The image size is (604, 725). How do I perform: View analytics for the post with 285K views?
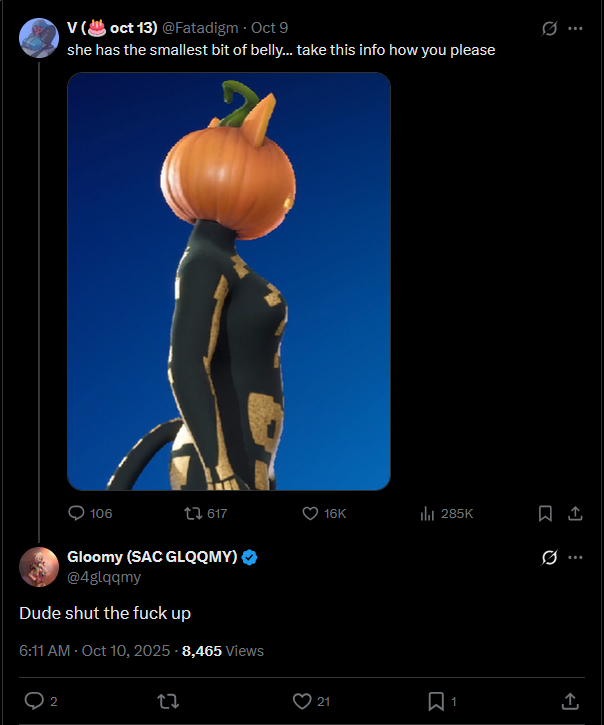(x=428, y=513)
